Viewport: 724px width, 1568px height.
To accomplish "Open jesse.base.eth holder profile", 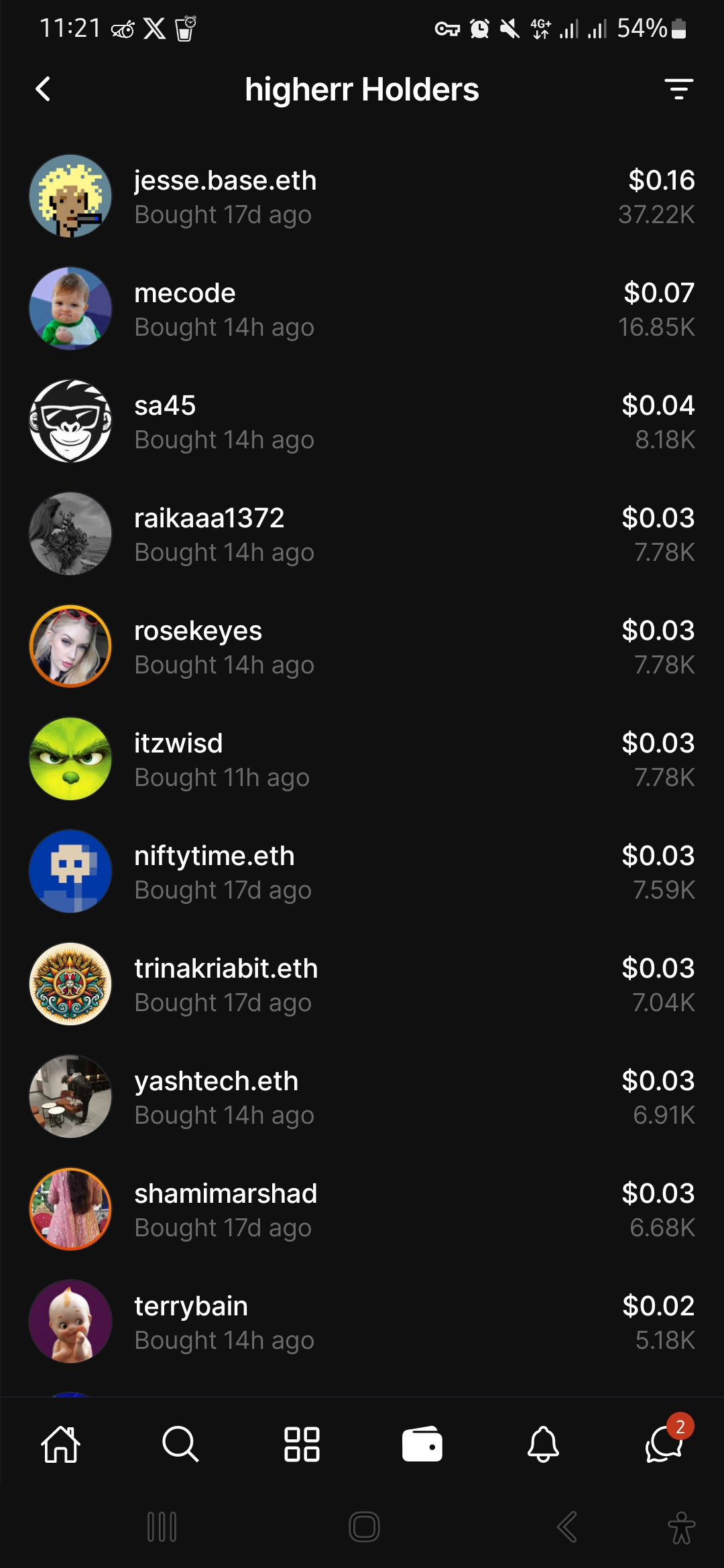I will tap(362, 196).
